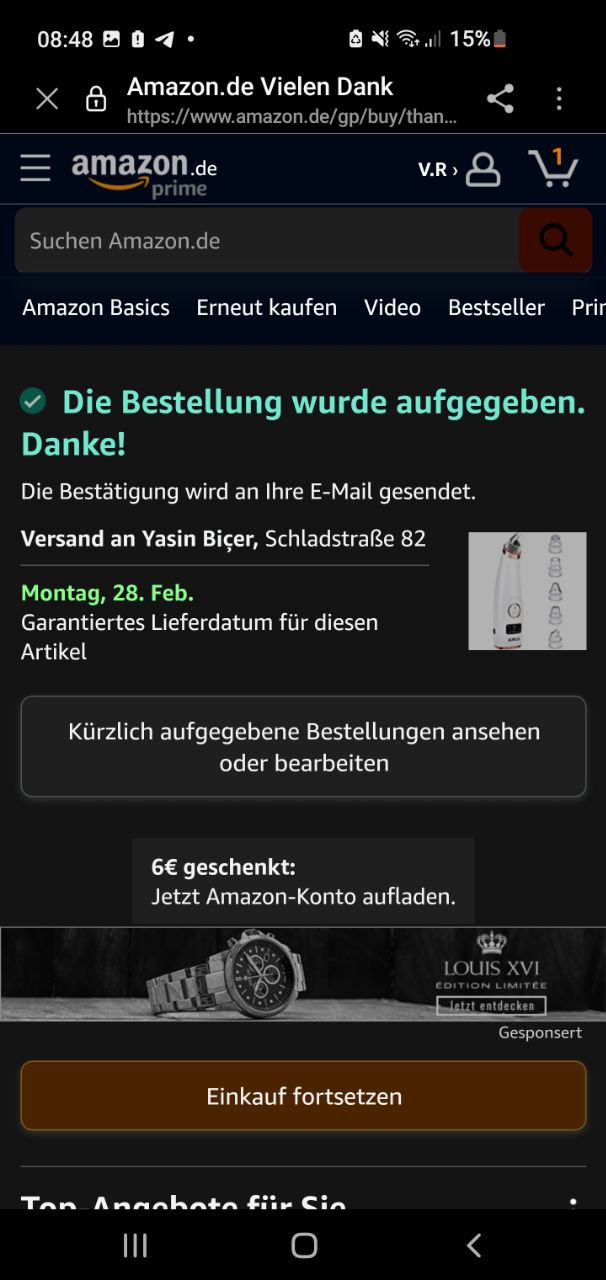Tap the Suchen Amazon.de search field
Image resolution: width=606 pixels, height=1280 pixels.
tap(266, 241)
